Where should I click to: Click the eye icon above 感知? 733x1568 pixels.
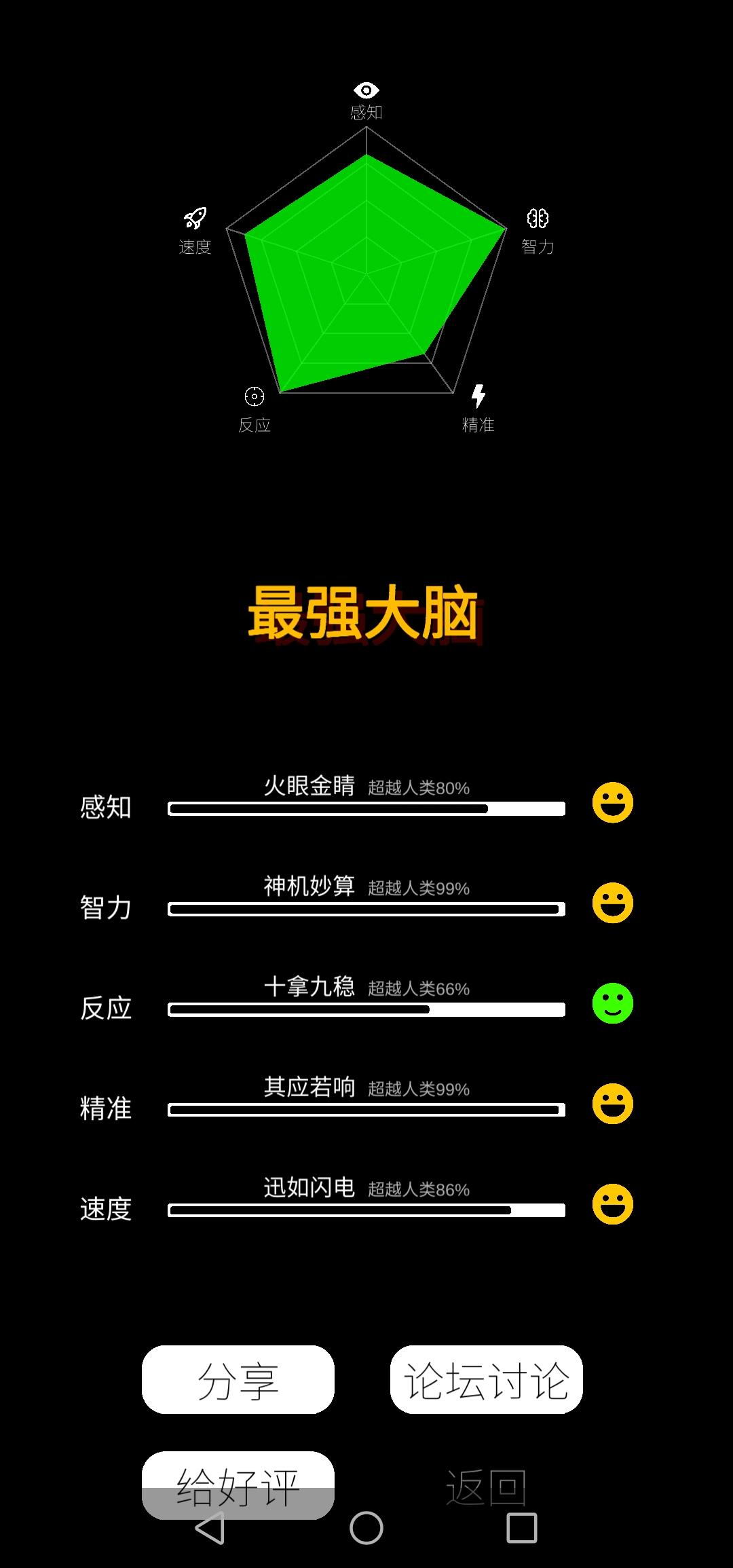(x=366, y=89)
